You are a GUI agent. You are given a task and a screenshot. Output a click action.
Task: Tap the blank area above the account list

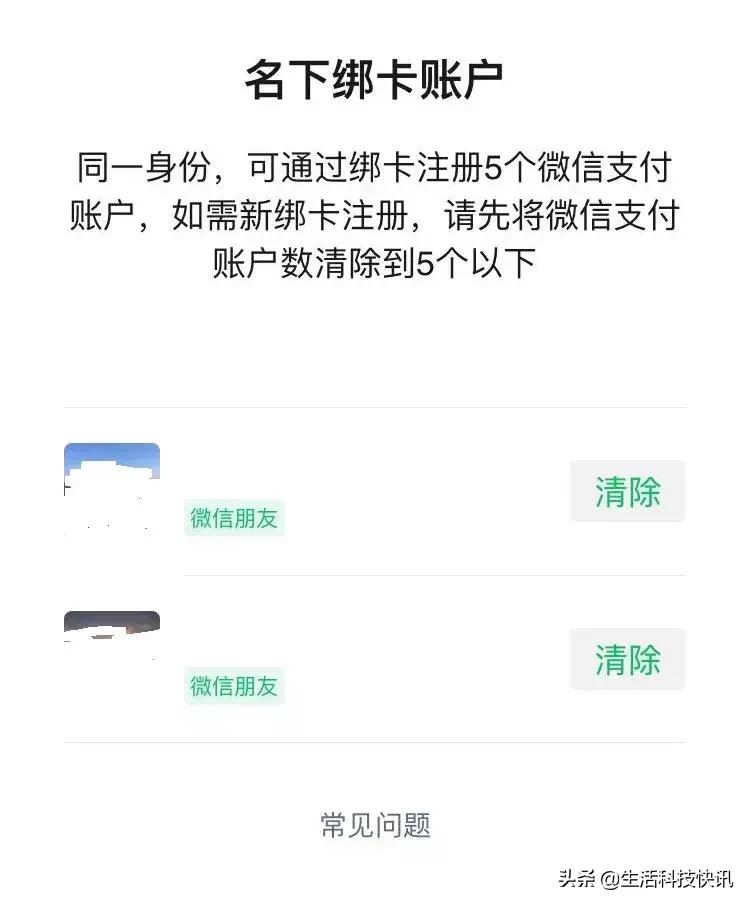pyautogui.click(x=375, y=350)
